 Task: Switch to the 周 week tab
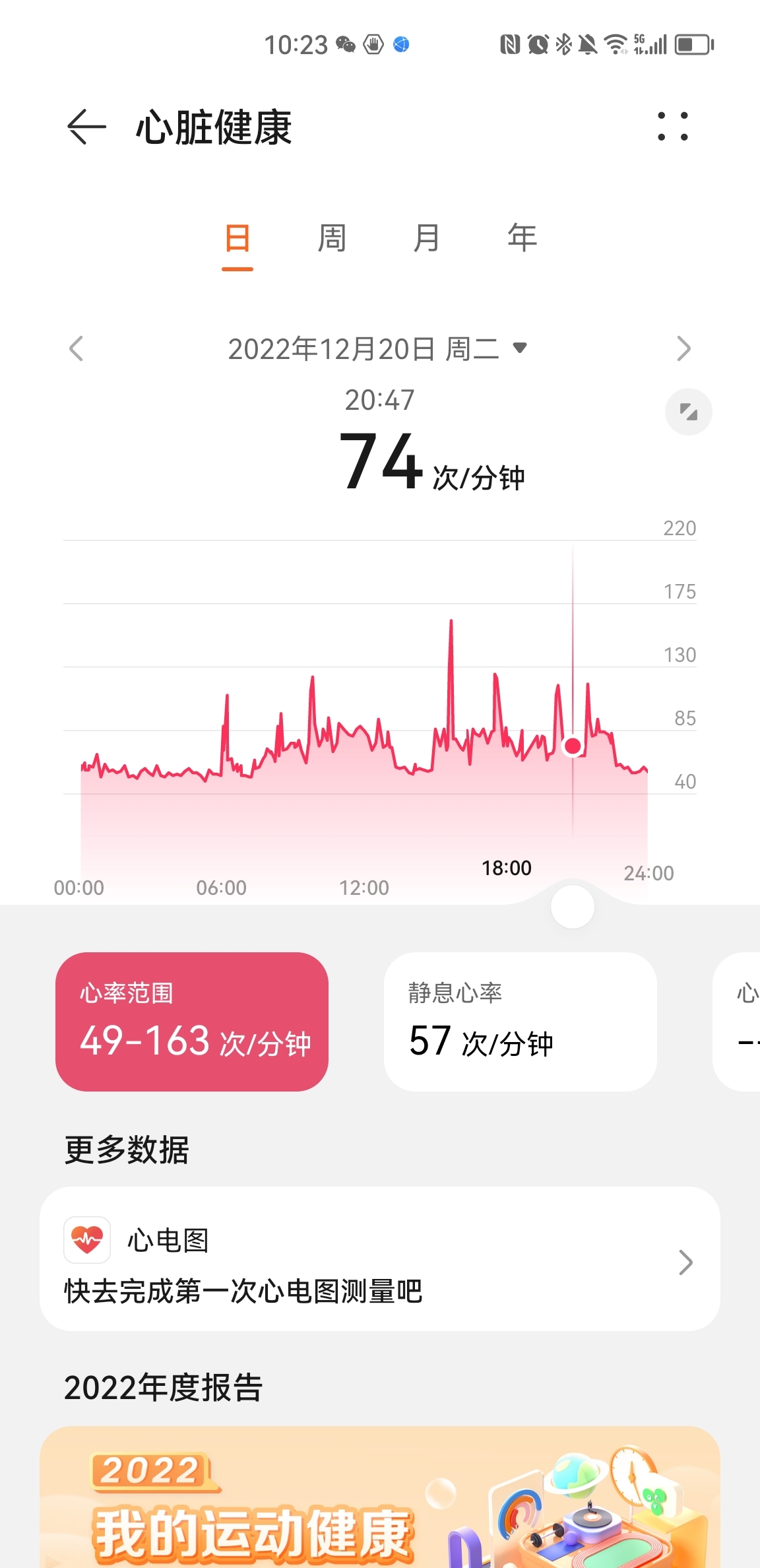coord(332,238)
